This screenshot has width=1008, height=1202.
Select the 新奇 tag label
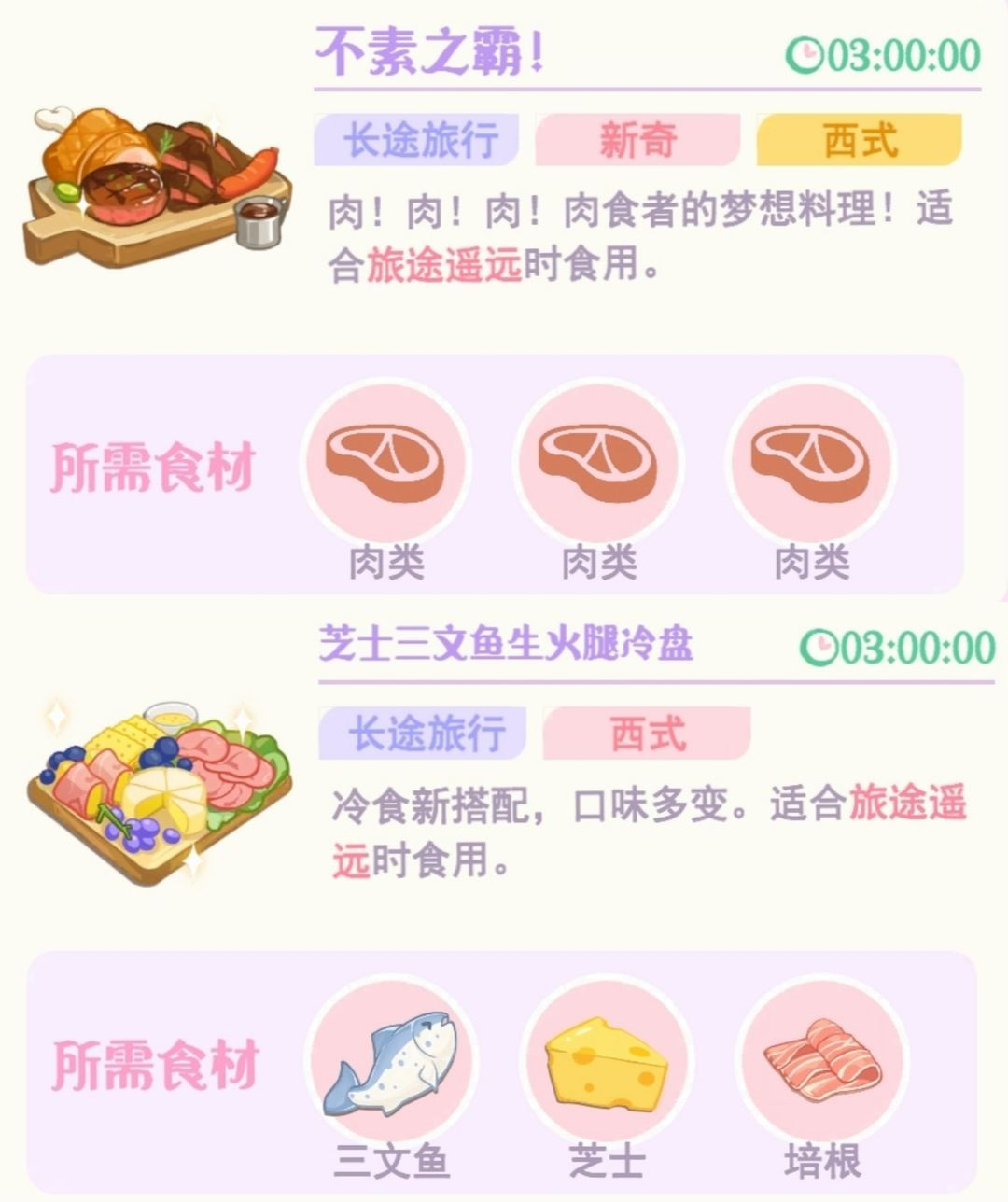click(636, 140)
